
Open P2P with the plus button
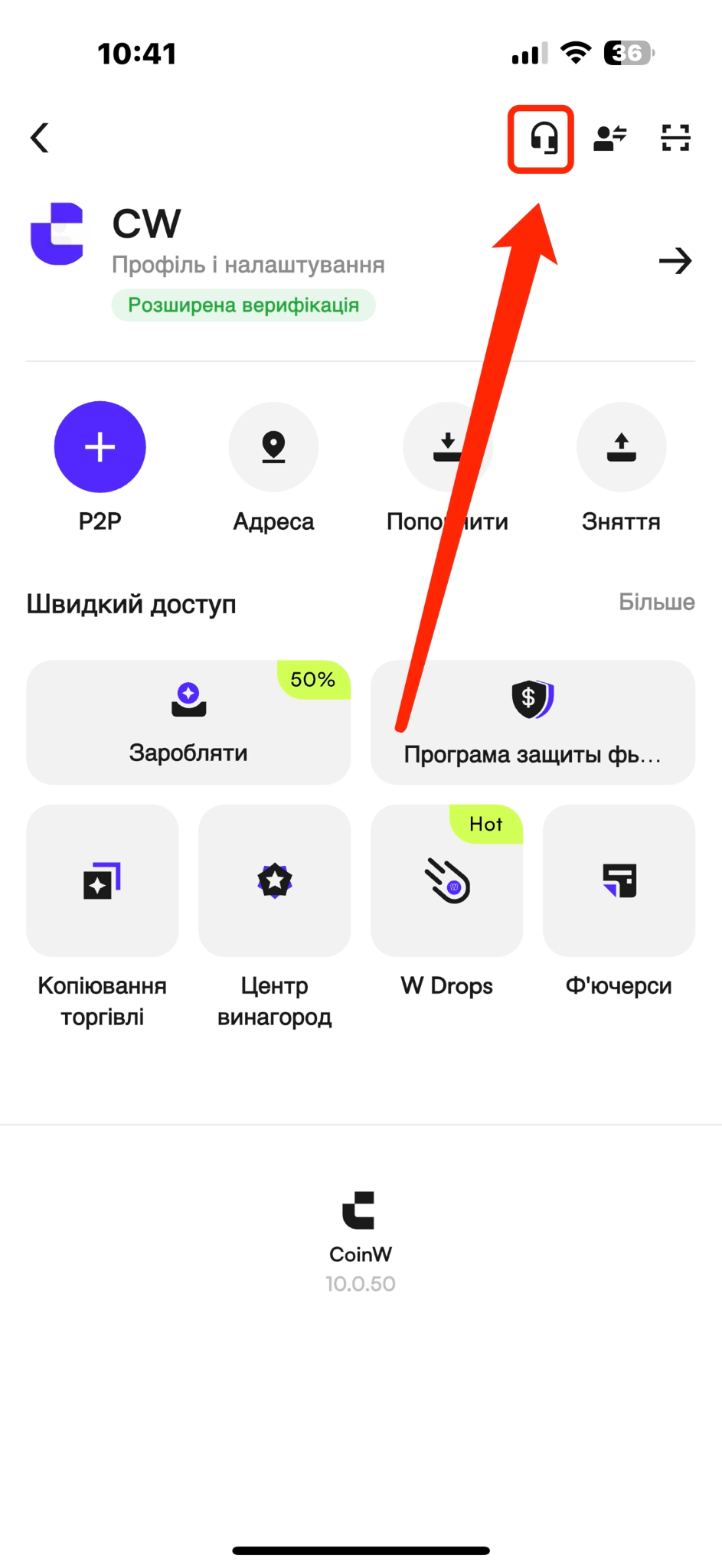click(x=100, y=446)
